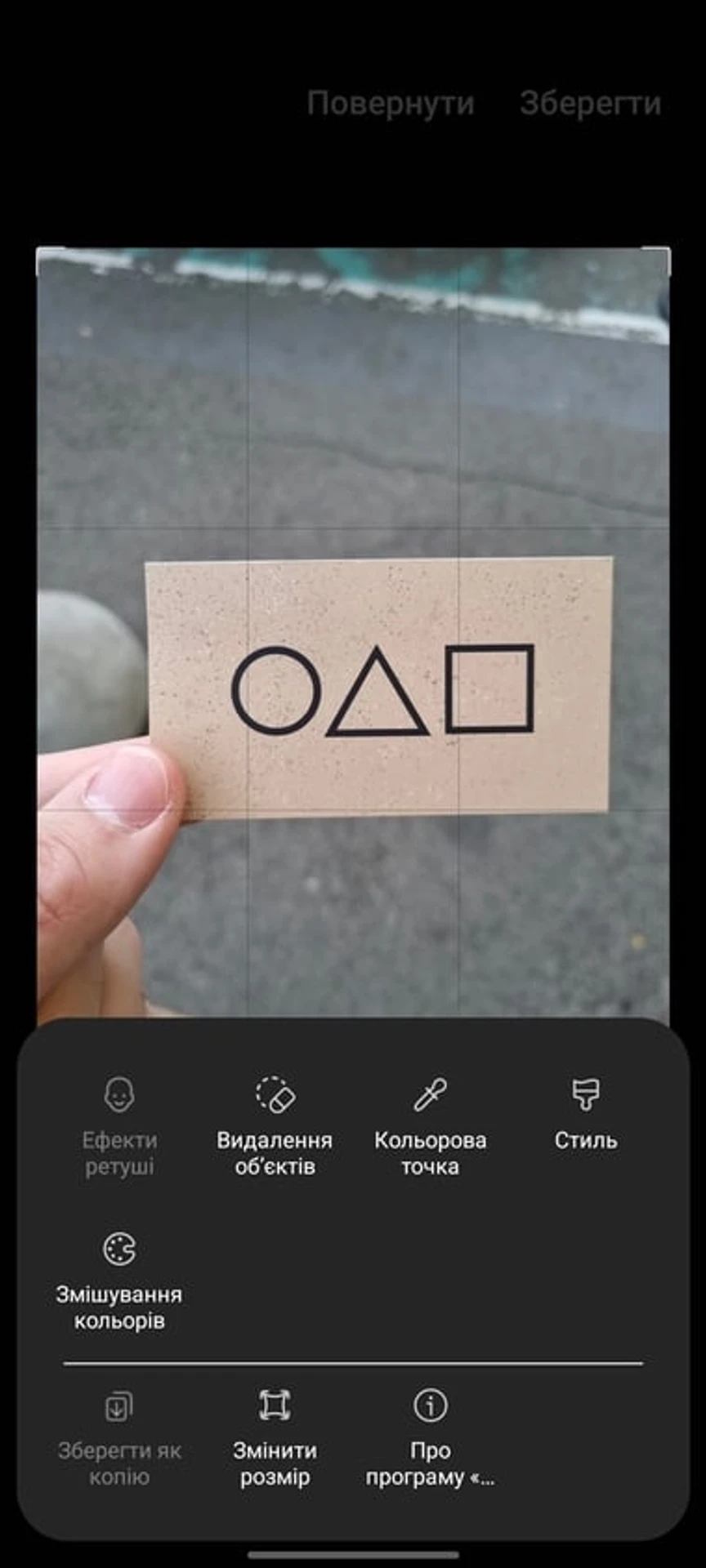Tap Зберегти to save the photo
Image resolution: width=706 pixels, height=1568 pixels.
coord(590,104)
